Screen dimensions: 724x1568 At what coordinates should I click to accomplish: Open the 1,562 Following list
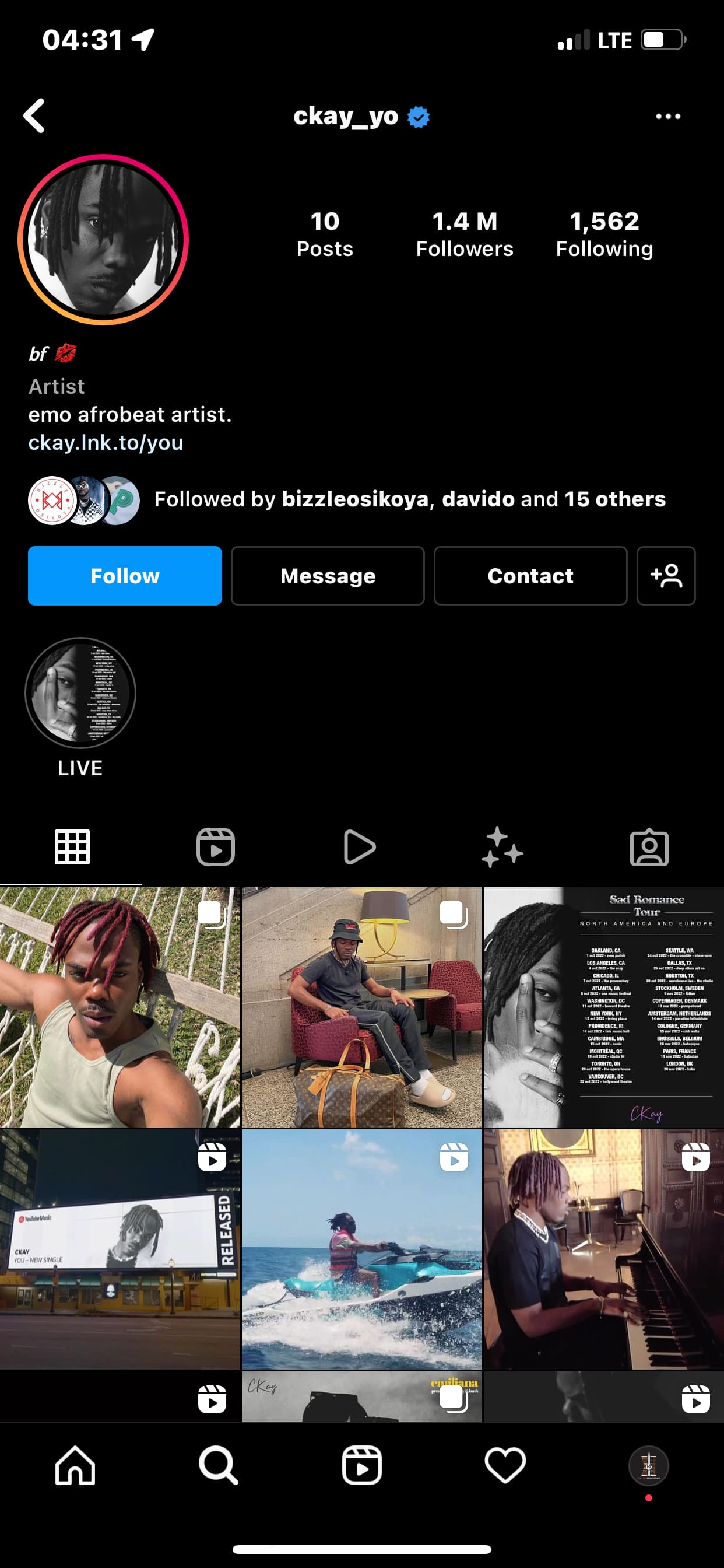coord(604,235)
